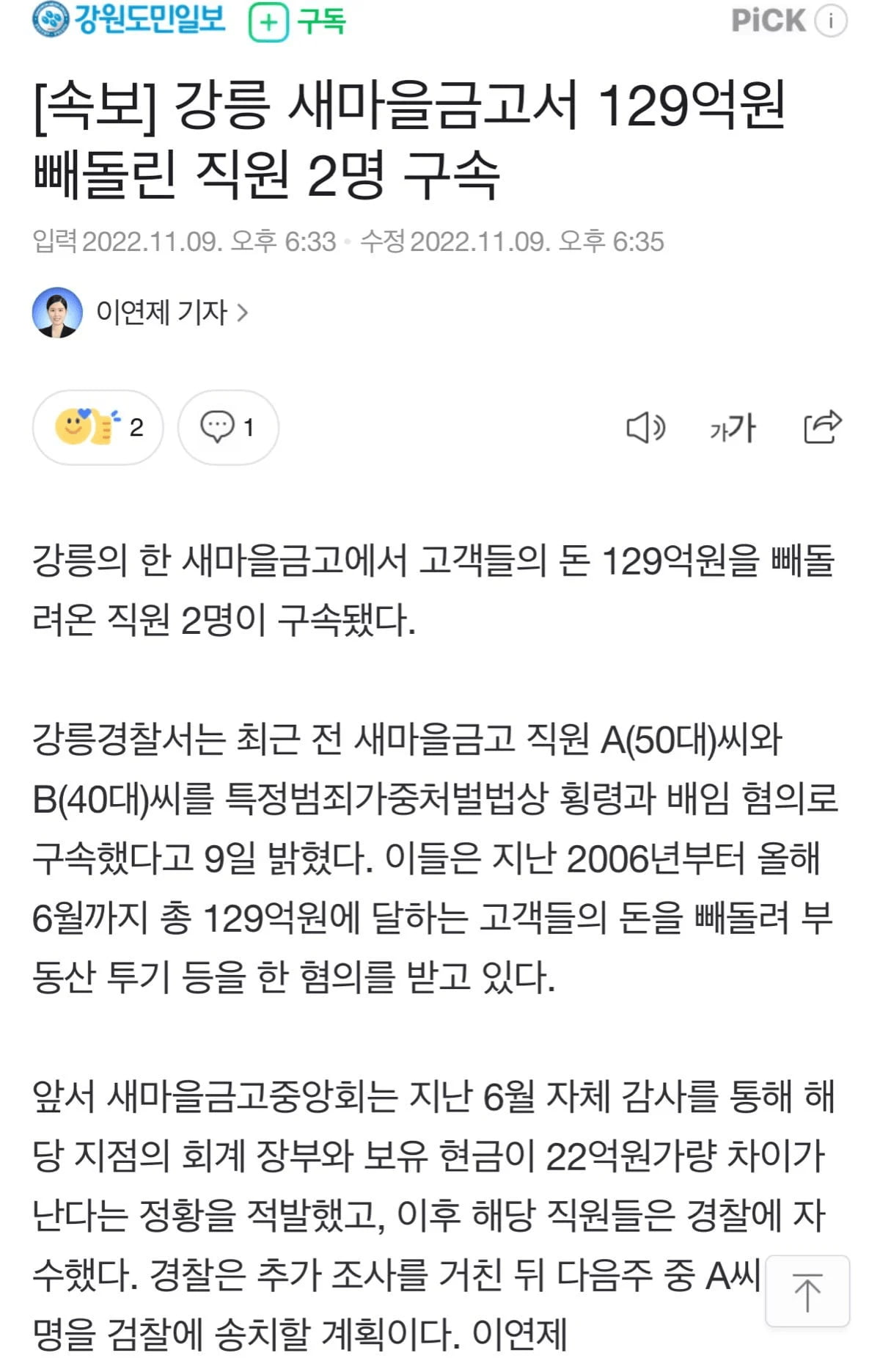Open the comments button showing 1
Screen dimensions: 880x1372
[228, 427]
